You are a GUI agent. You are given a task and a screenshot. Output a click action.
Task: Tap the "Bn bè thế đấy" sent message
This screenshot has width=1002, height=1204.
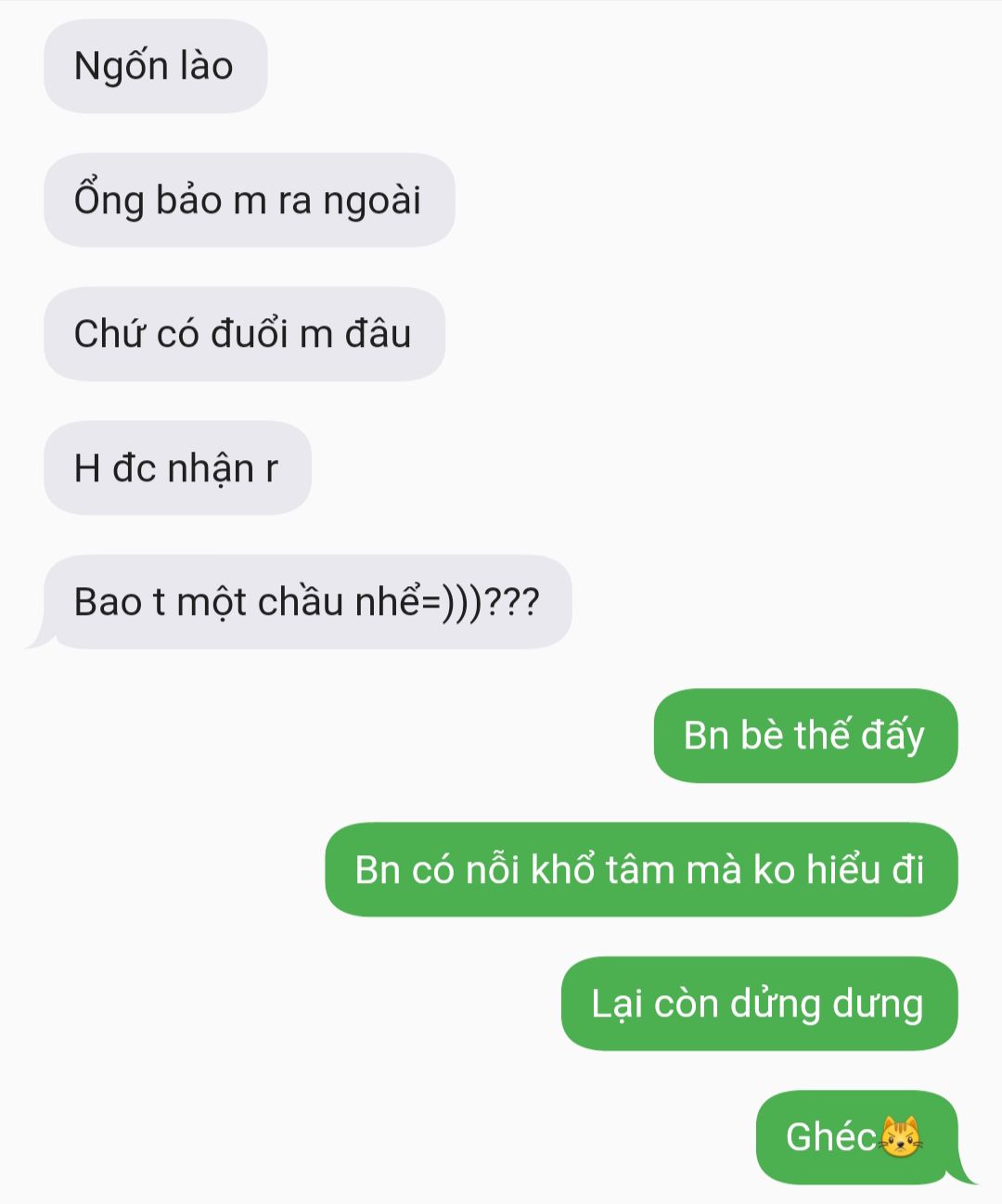coord(805,736)
